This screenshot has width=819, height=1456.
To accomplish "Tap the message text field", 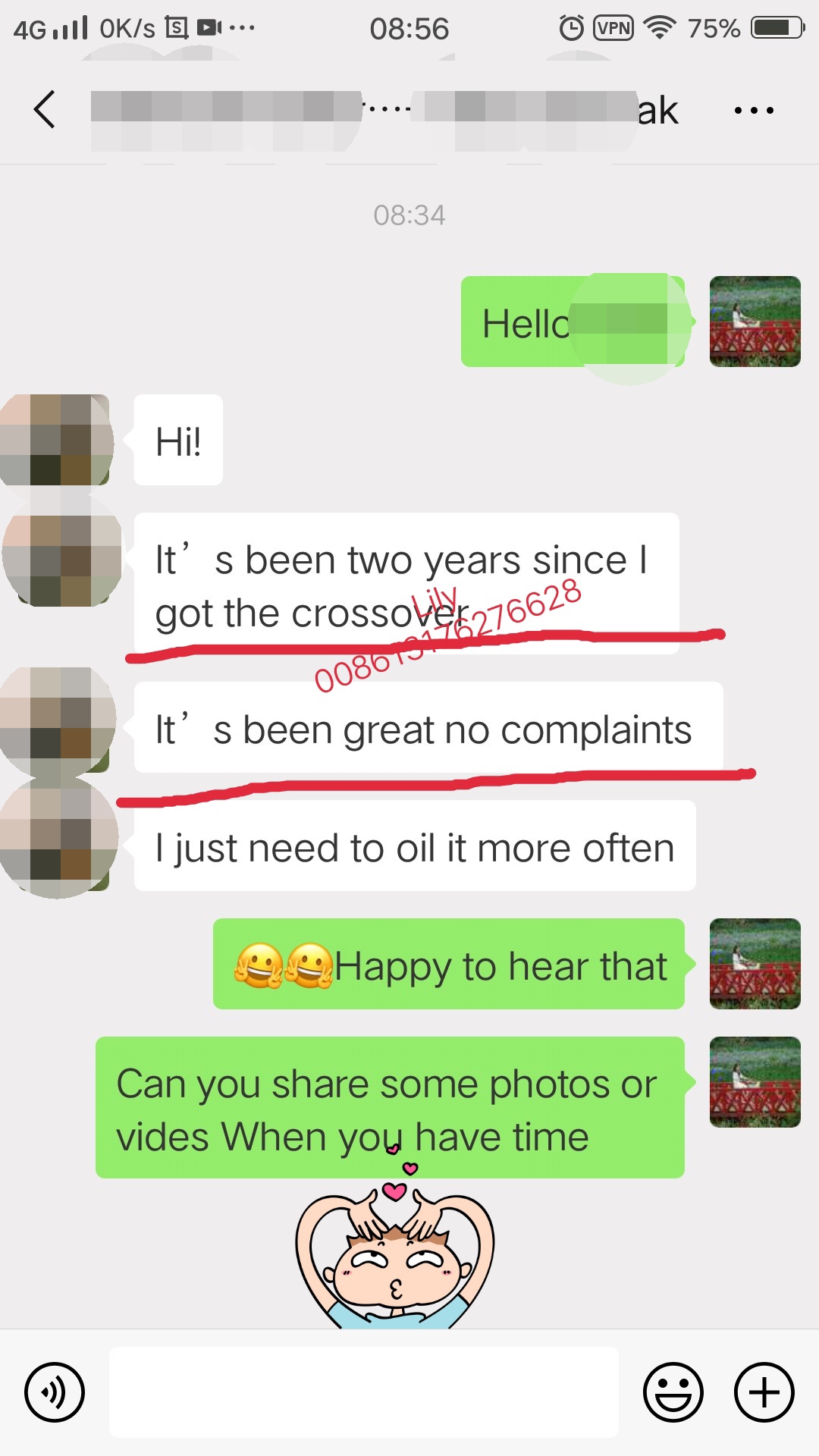I will (x=364, y=1392).
